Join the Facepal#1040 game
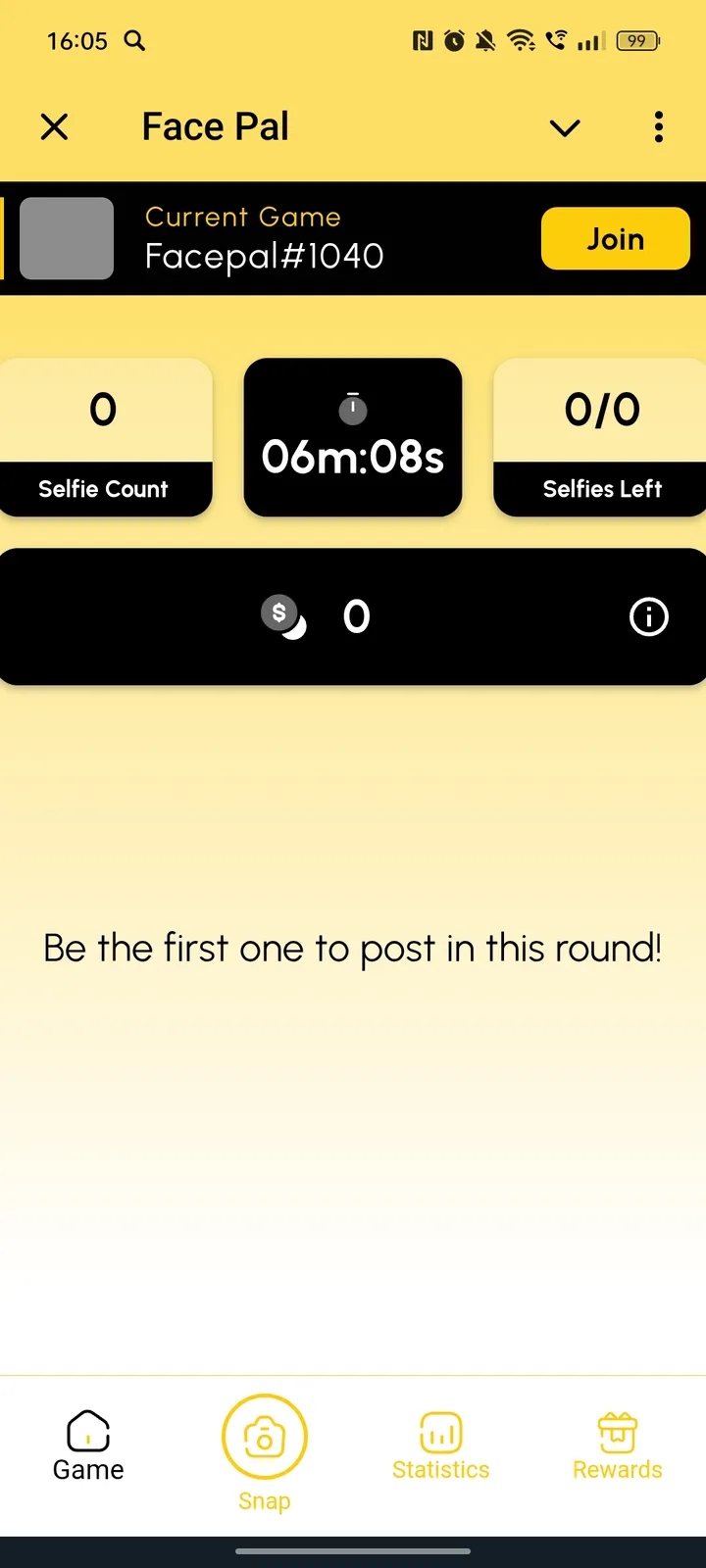 tap(616, 238)
